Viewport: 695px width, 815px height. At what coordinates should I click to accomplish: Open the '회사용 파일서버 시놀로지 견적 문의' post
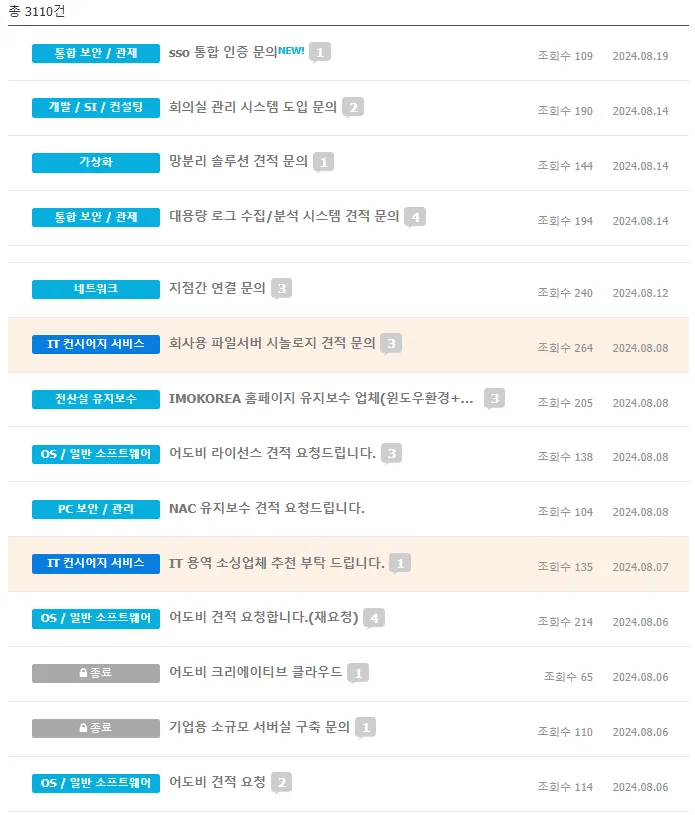click(x=272, y=343)
